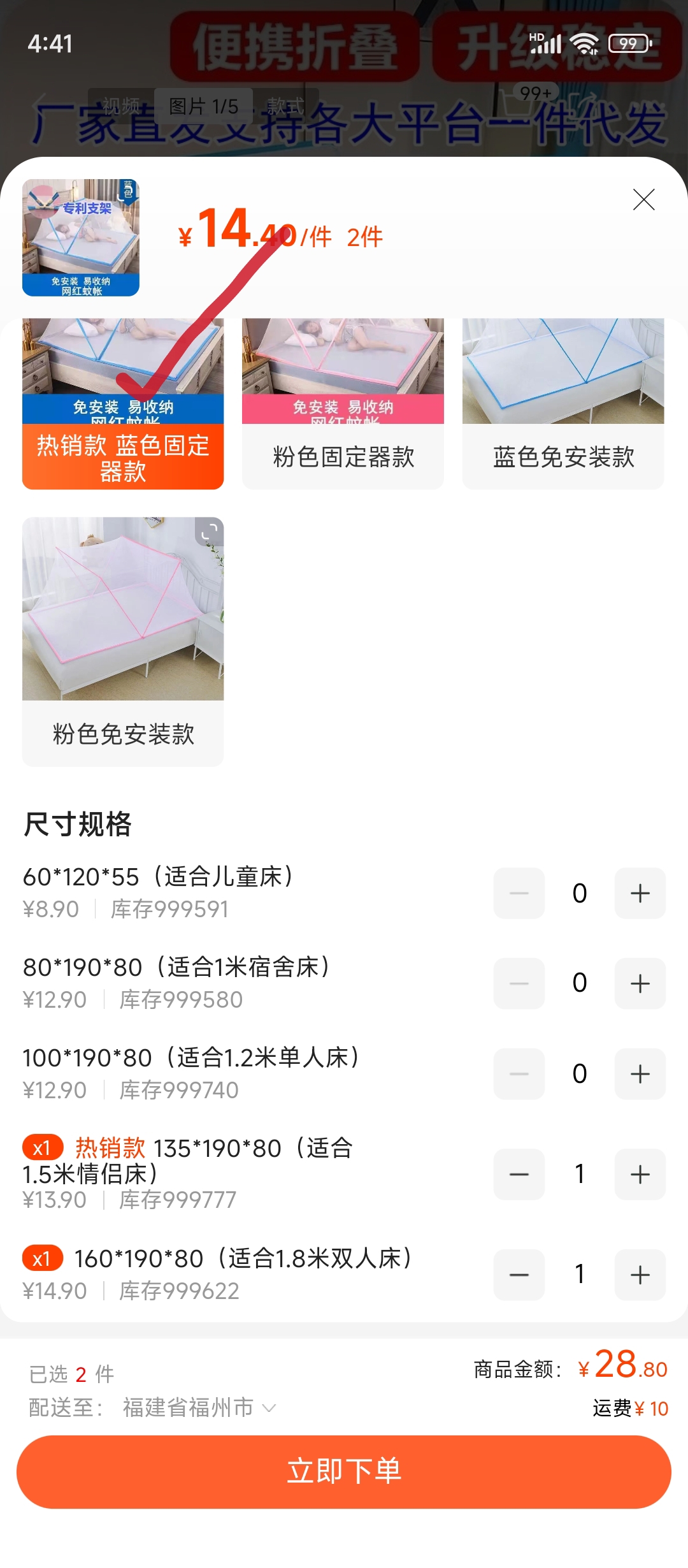The width and height of the screenshot is (688, 1568).
Task: Reduce quantity of 160*190*80 size
Action: (519, 1275)
